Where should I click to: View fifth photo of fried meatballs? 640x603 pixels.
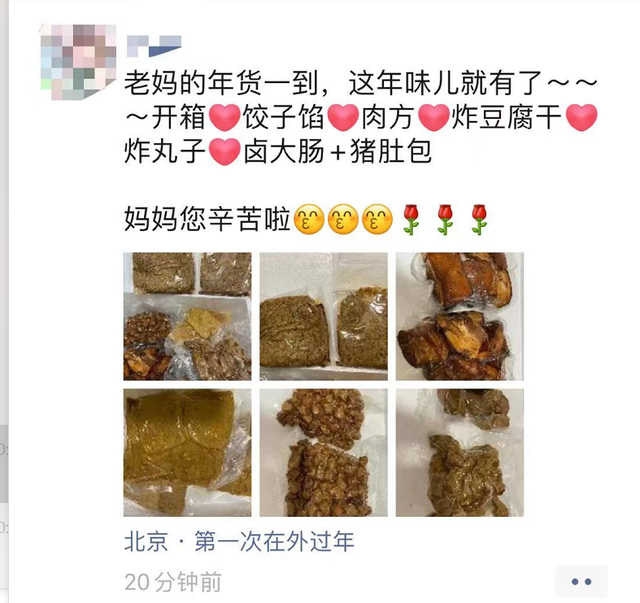[323, 452]
